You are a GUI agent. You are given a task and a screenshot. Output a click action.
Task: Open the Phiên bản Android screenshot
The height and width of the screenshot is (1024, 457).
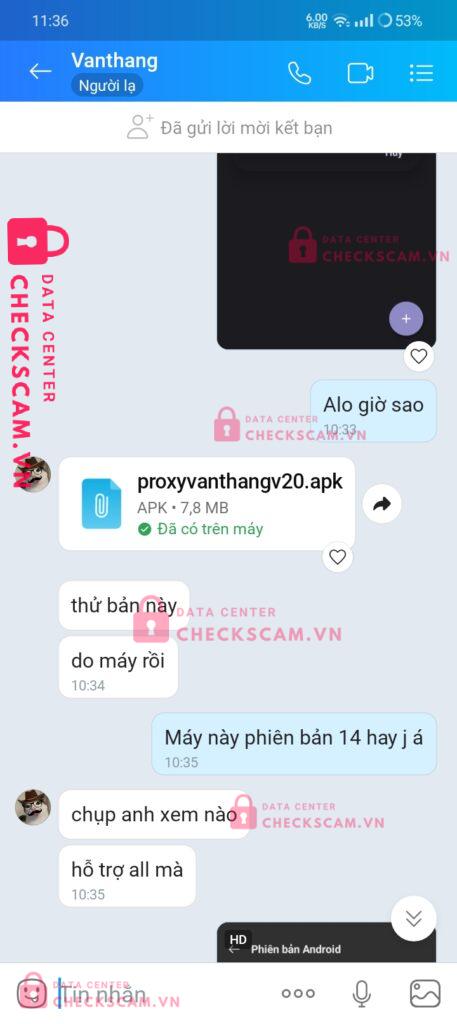tap(326, 942)
